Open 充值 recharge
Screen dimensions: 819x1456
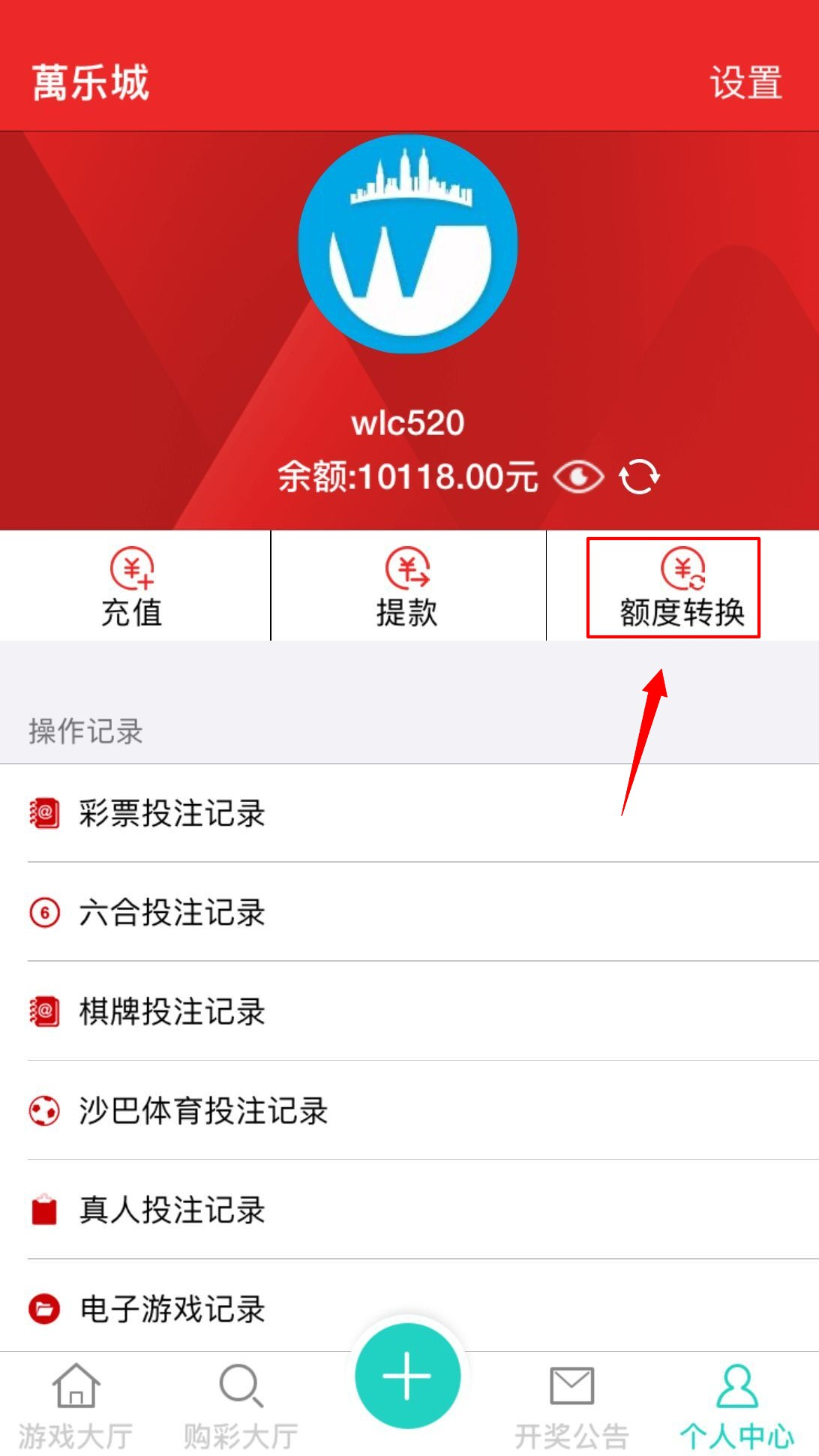pos(133,587)
